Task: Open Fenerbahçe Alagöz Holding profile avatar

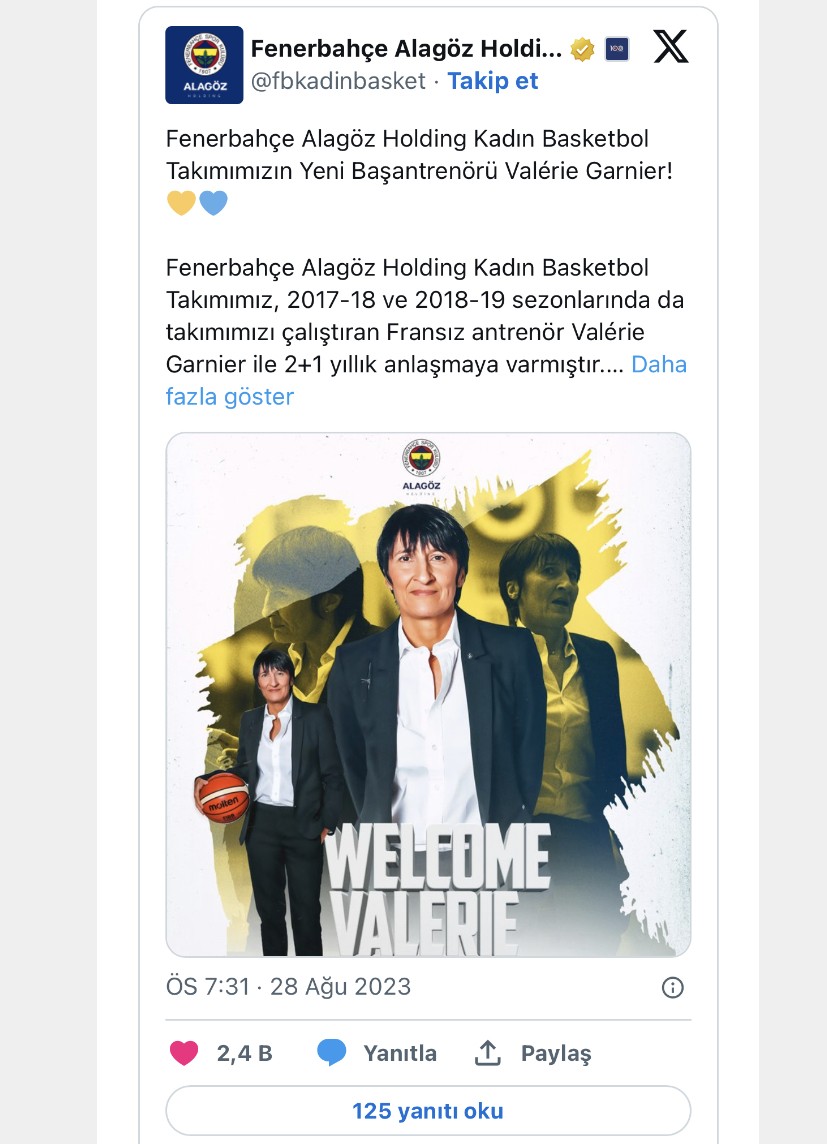Action: pyautogui.click(x=204, y=65)
